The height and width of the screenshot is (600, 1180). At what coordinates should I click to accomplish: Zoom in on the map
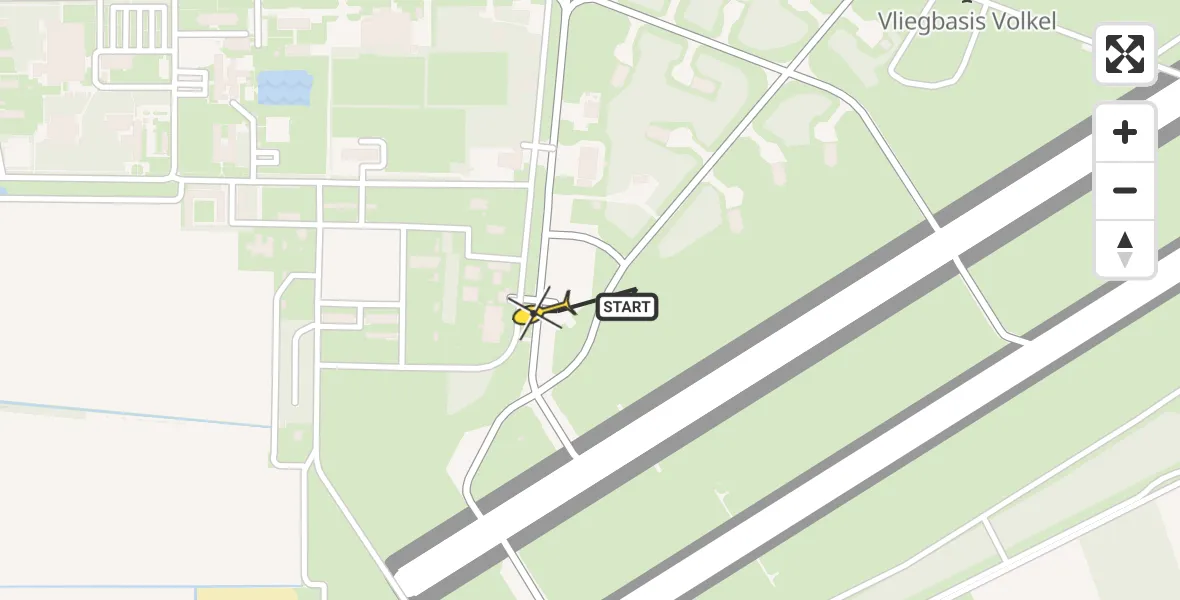[1125, 133]
